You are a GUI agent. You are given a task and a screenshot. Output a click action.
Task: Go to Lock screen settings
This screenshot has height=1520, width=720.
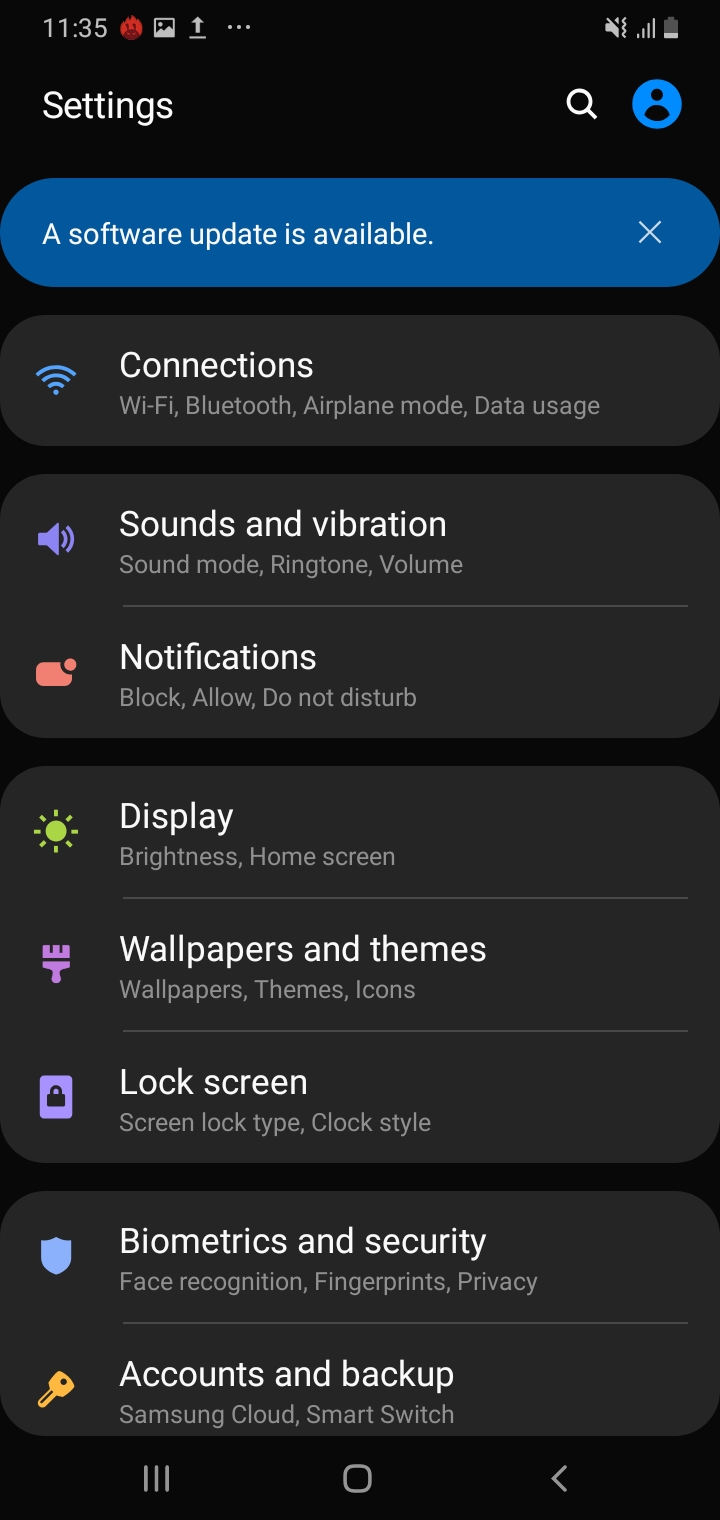coord(360,1099)
